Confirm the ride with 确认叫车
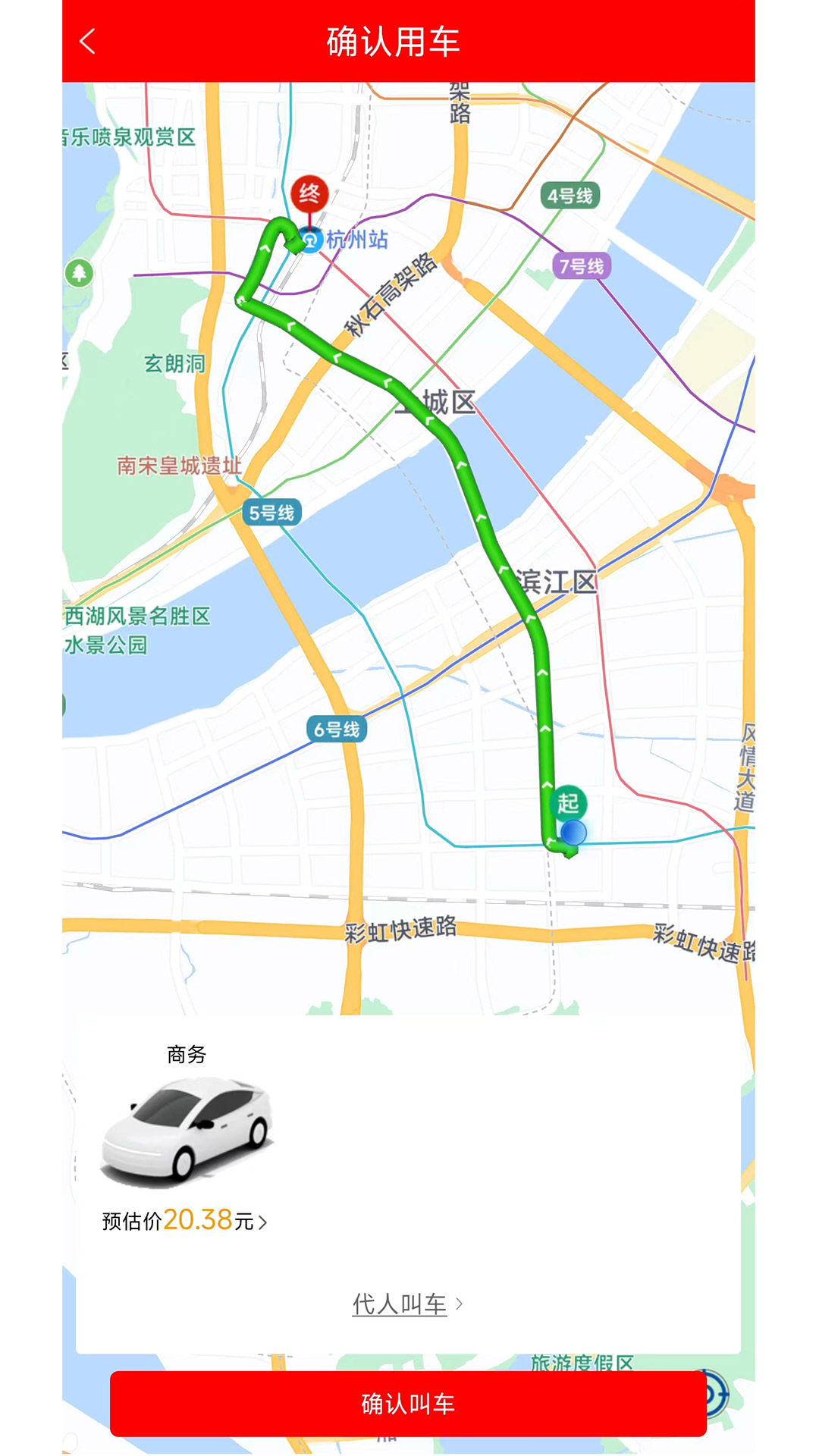This screenshot has height=1456, width=819. [x=408, y=1404]
